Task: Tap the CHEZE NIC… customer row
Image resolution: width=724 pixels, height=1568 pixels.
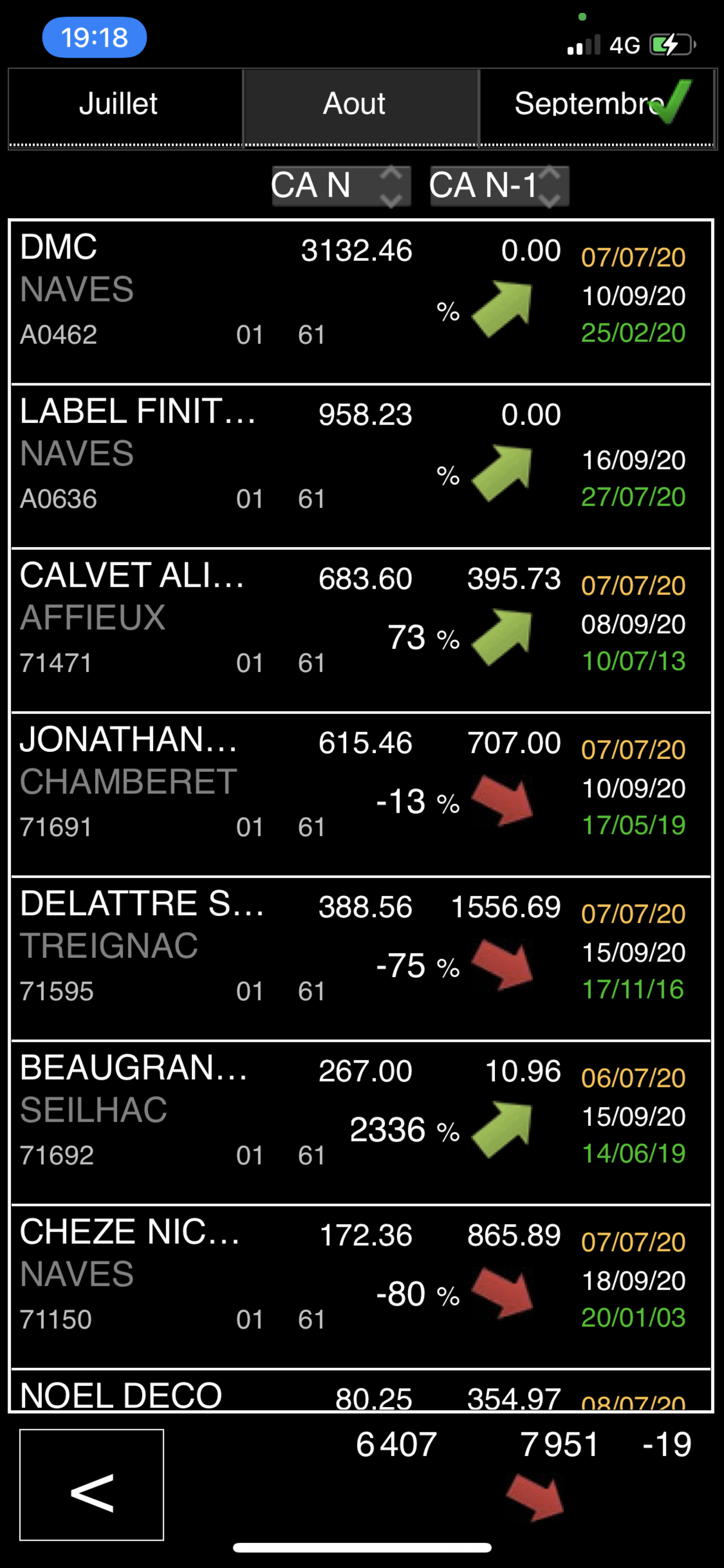Action: coord(361,1287)
